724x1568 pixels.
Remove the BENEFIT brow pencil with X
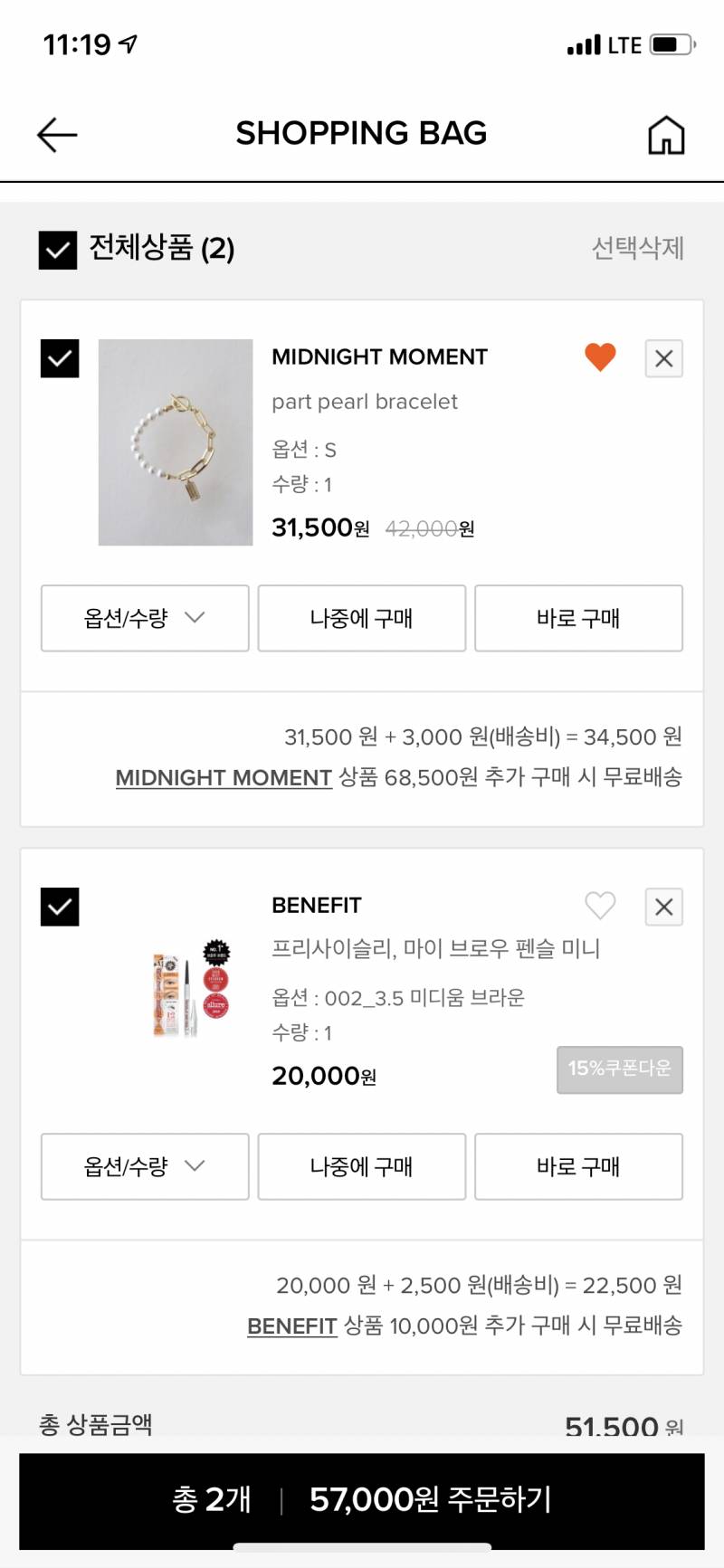(662, 907)
